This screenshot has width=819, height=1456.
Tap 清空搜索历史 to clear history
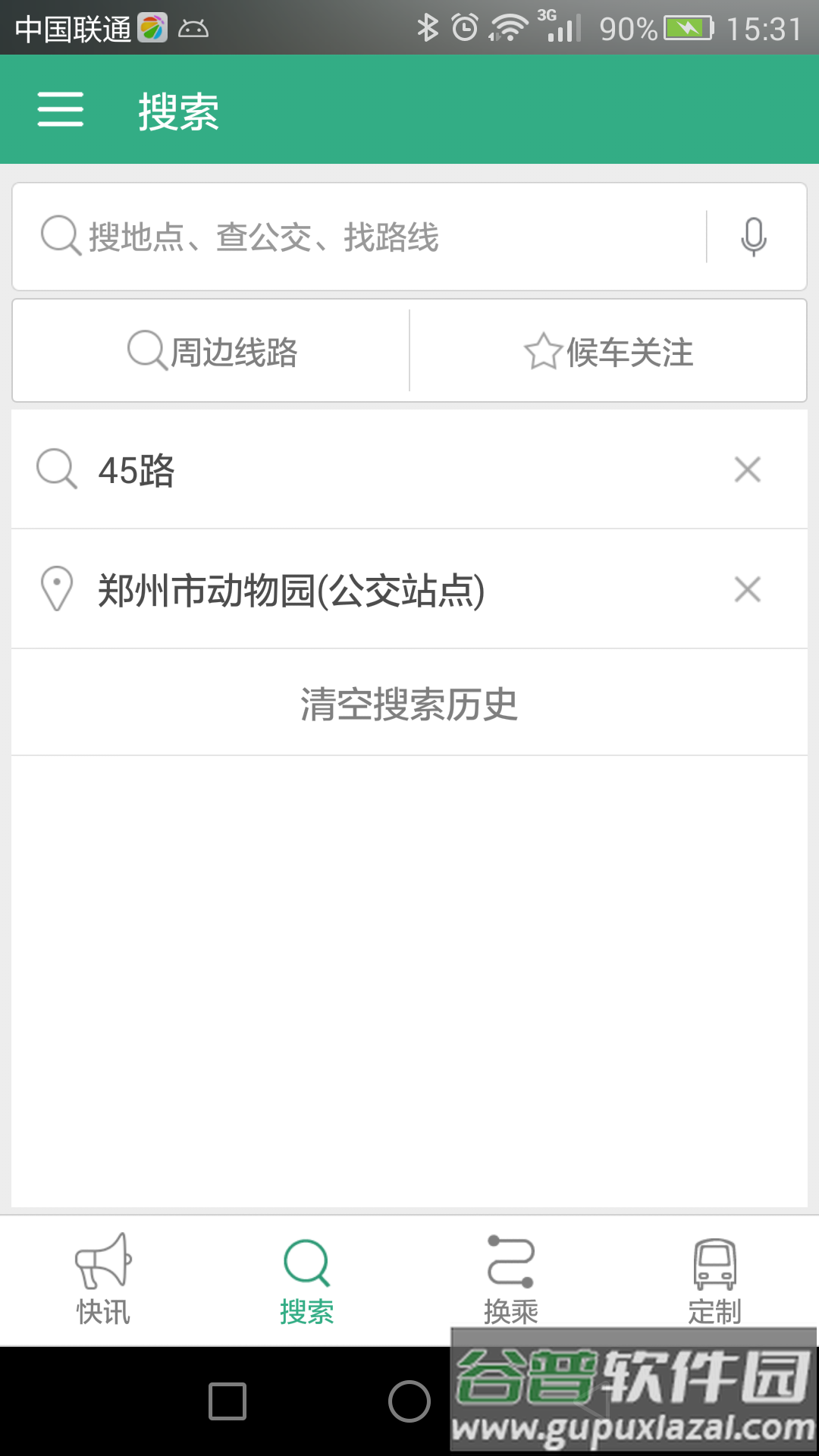pyautogui.click(x=408, y=702)
